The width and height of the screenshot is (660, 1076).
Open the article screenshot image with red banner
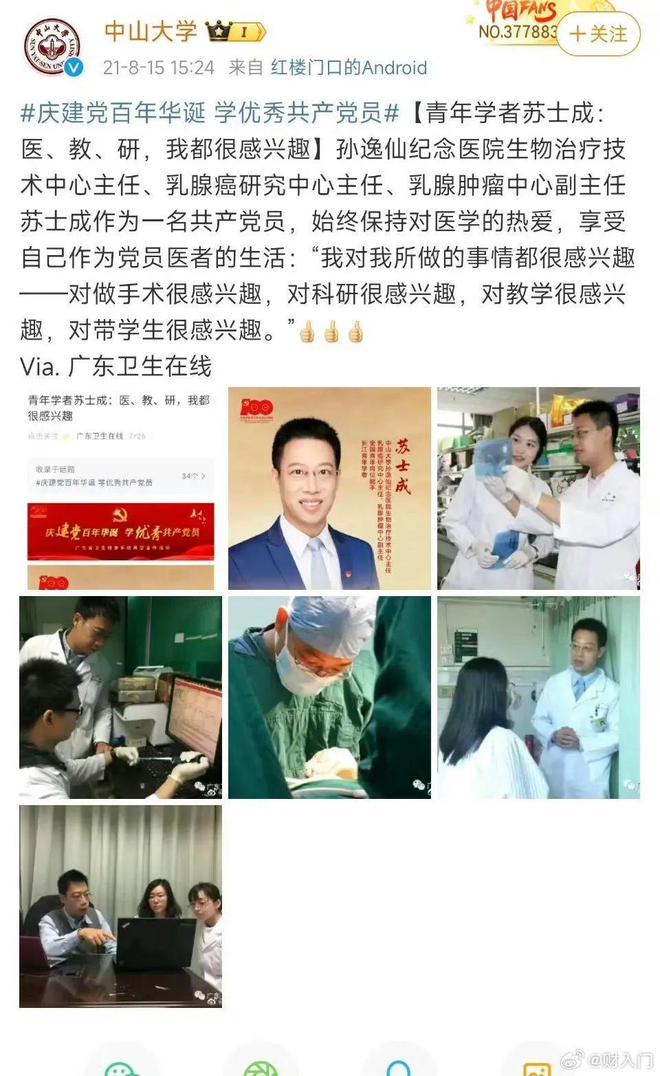click(x=120, y=488)
